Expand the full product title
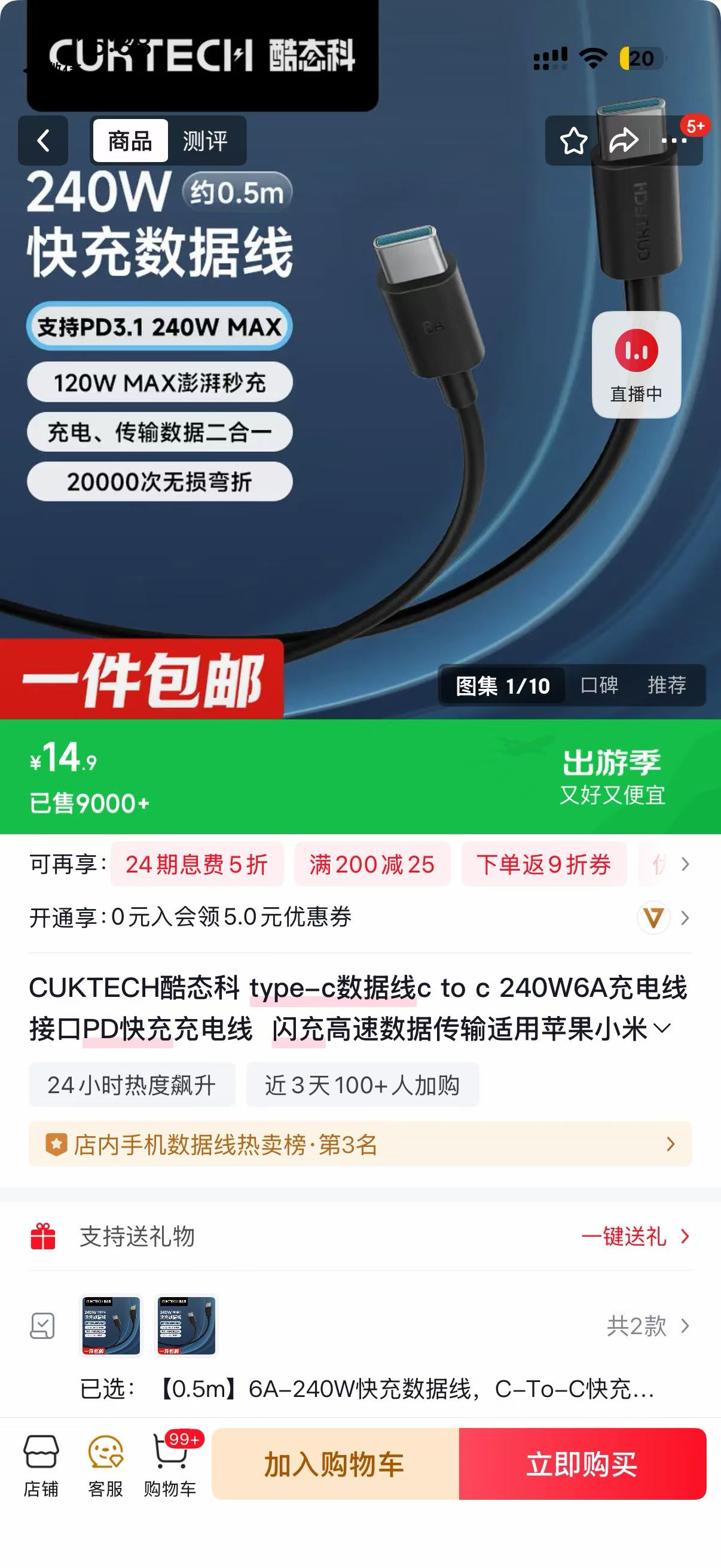This screenshot has width=721, height=1568. pyautogui.click(x=662, y=1029)
